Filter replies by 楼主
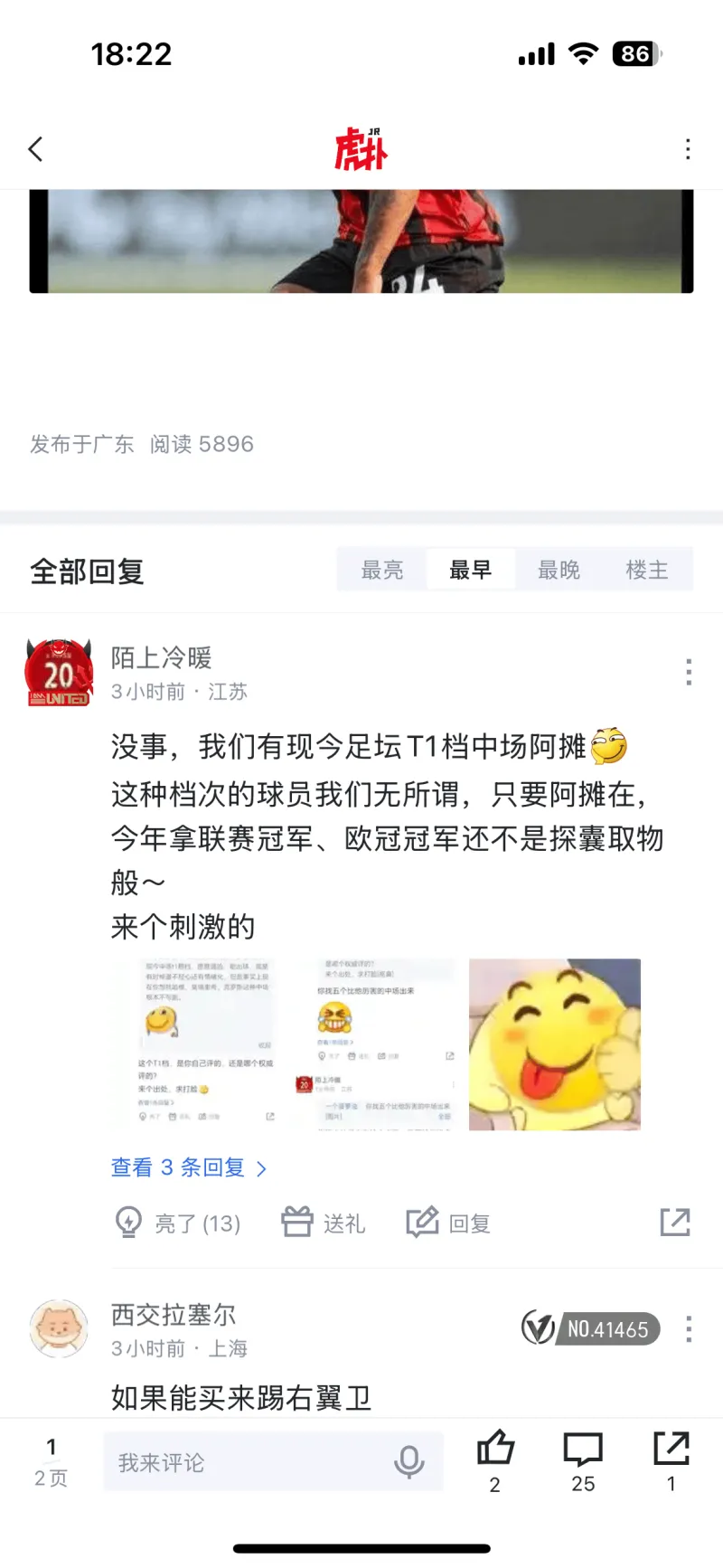723x1568 pixels. click(x=647, y=570)
